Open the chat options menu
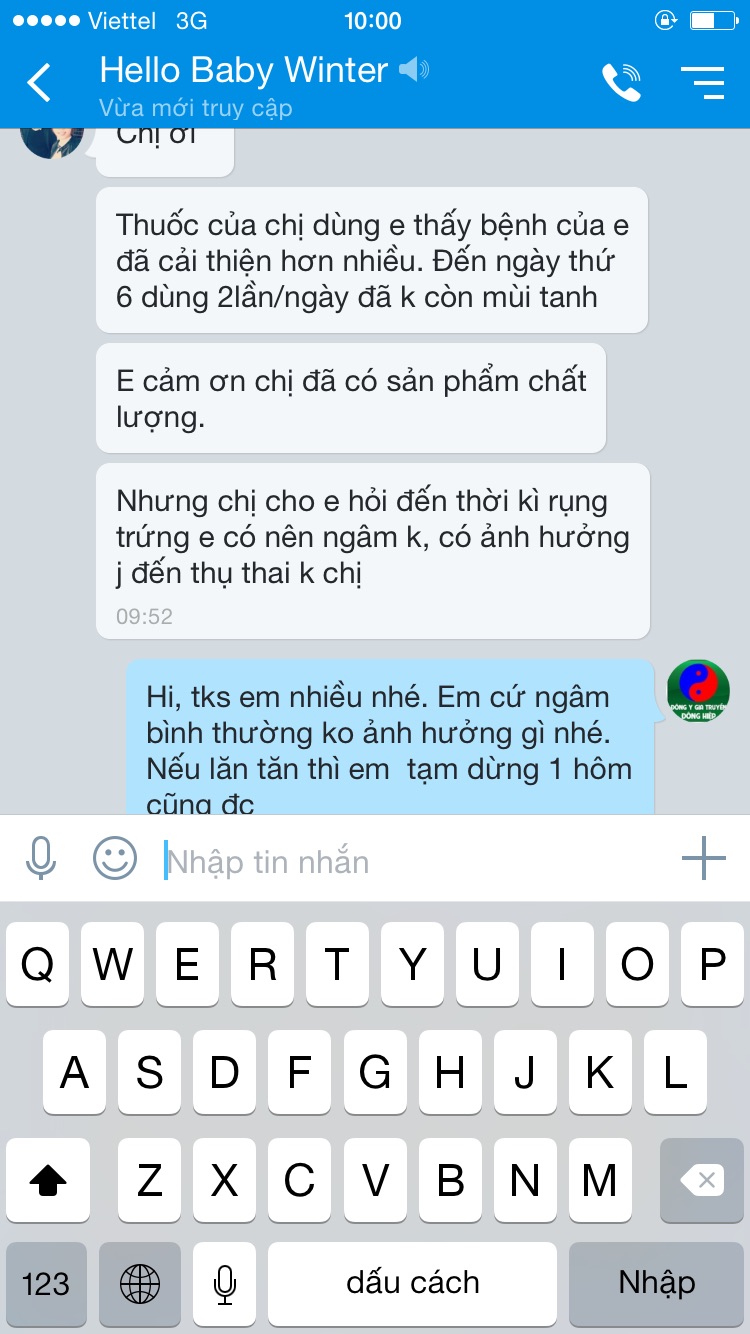This screenshot has width=750, height=1334. [702, 83]
